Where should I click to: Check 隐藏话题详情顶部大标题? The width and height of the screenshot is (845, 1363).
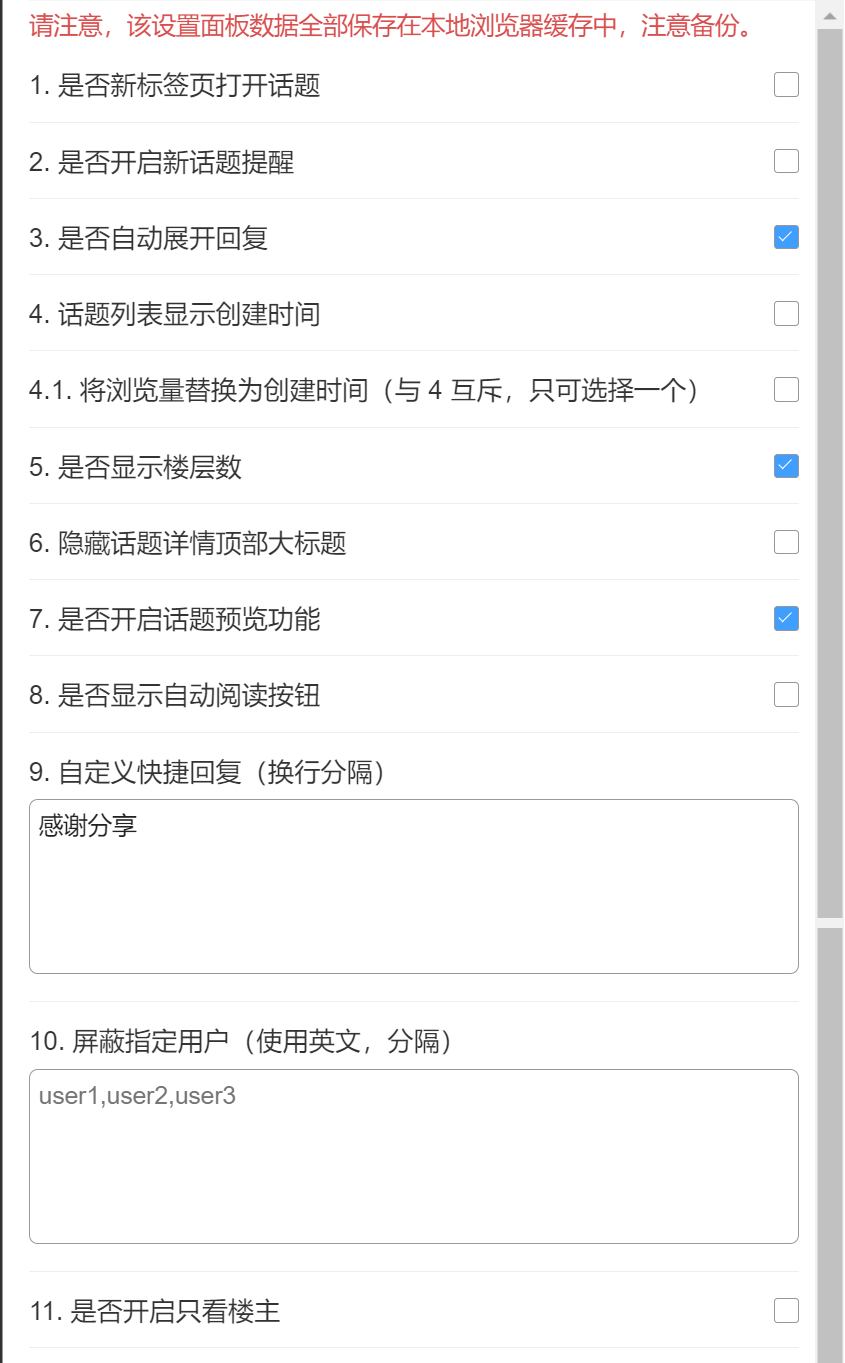click(786, 542)
